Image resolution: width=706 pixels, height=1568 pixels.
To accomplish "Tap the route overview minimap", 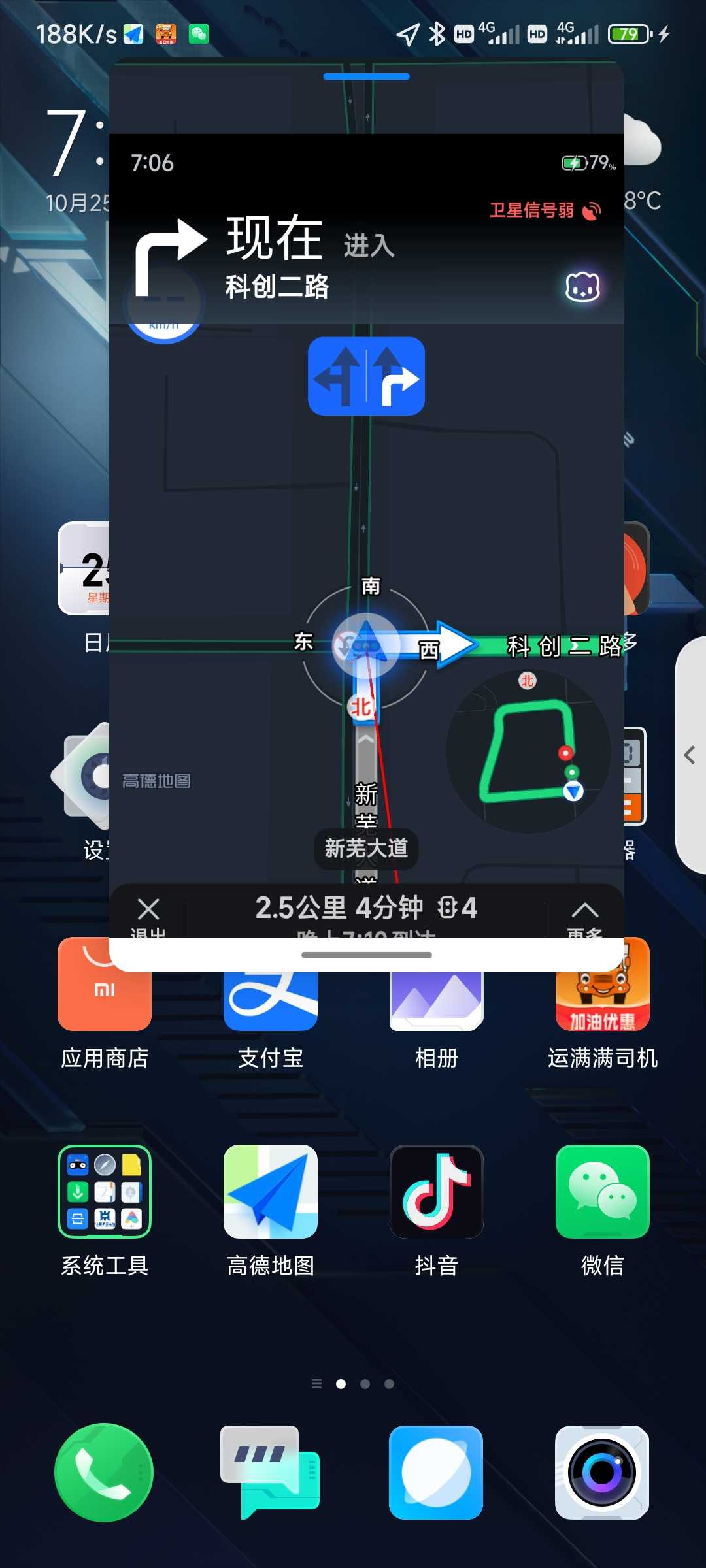I will tap(528, 751).
